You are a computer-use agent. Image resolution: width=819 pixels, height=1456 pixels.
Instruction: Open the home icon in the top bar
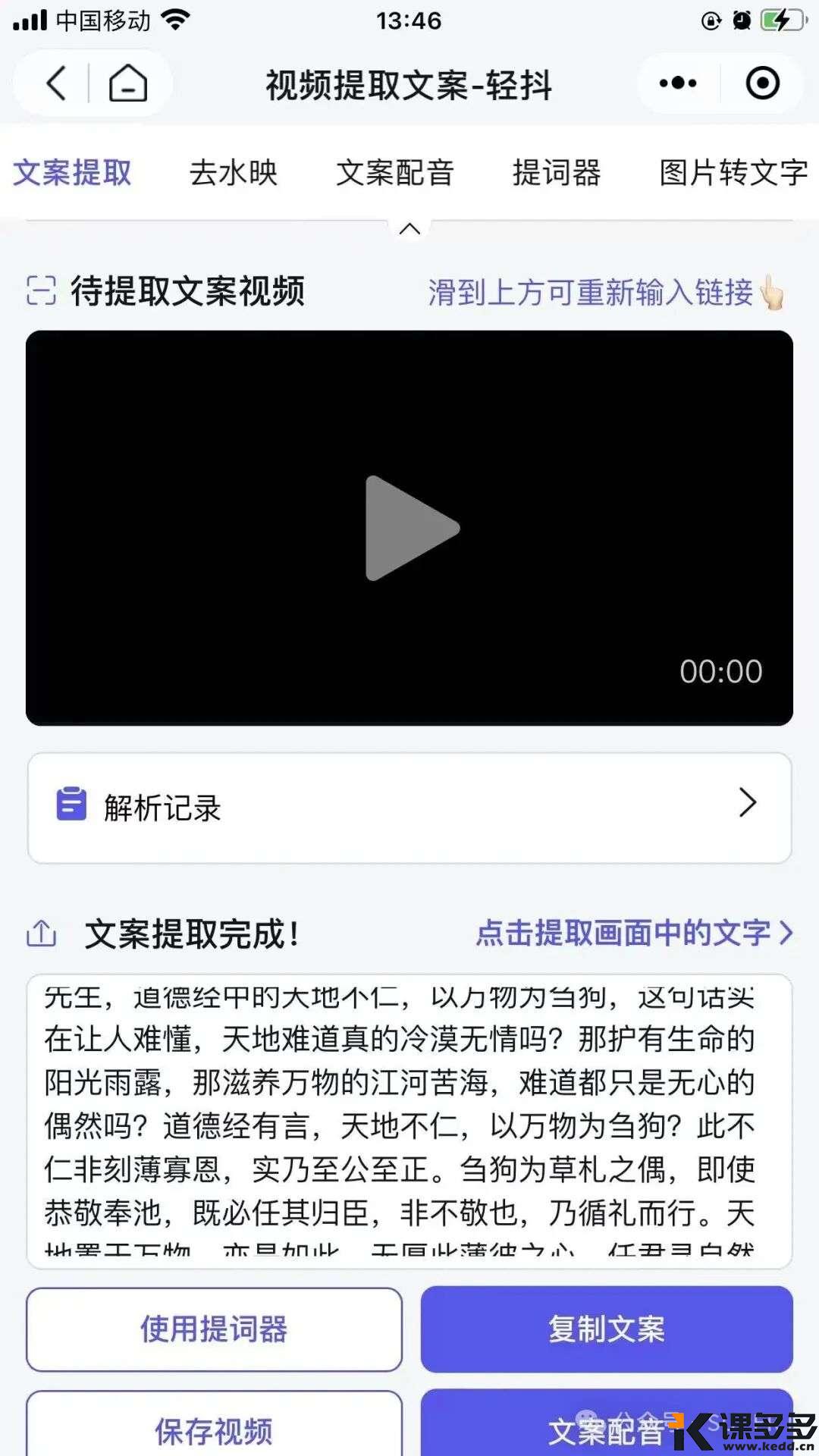[127, 83]
